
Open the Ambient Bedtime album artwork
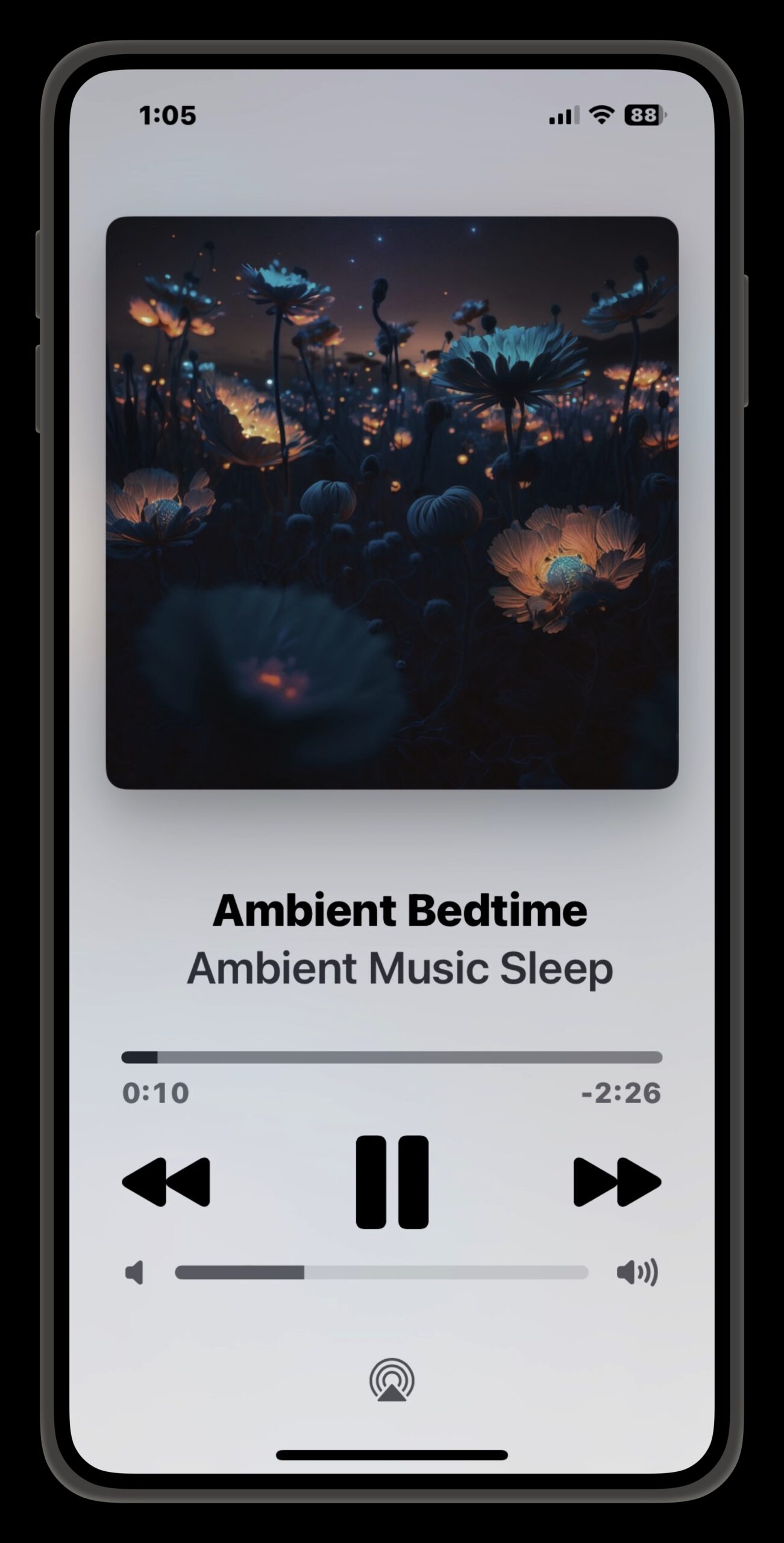[392, 503]
